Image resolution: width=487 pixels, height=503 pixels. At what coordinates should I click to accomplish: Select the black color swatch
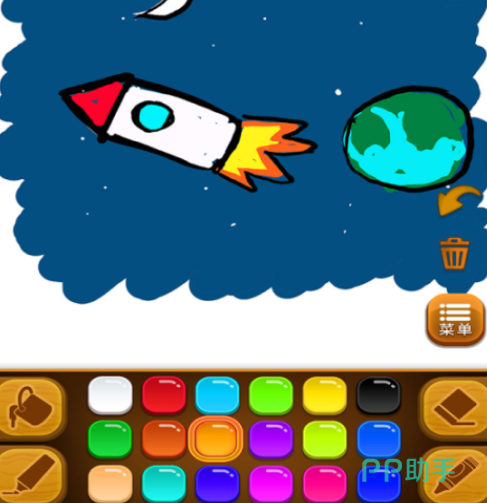378,395
